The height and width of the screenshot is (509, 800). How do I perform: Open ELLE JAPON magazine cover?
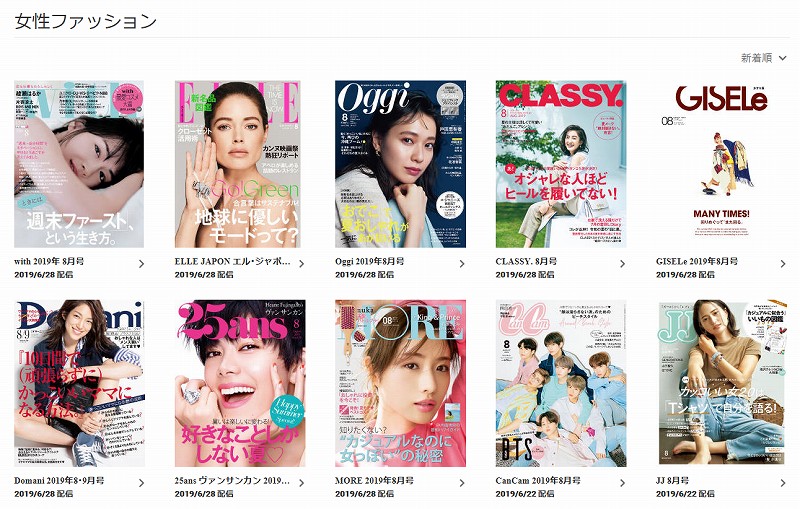click(x=238, y=164)
